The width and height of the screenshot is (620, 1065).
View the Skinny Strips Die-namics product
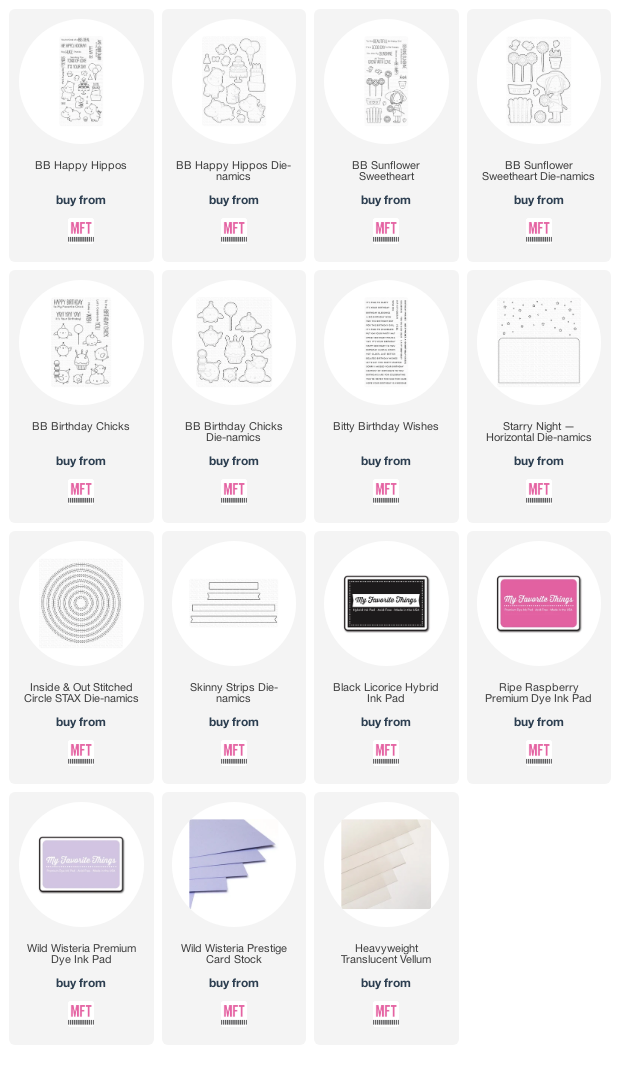tap(234, 692)
